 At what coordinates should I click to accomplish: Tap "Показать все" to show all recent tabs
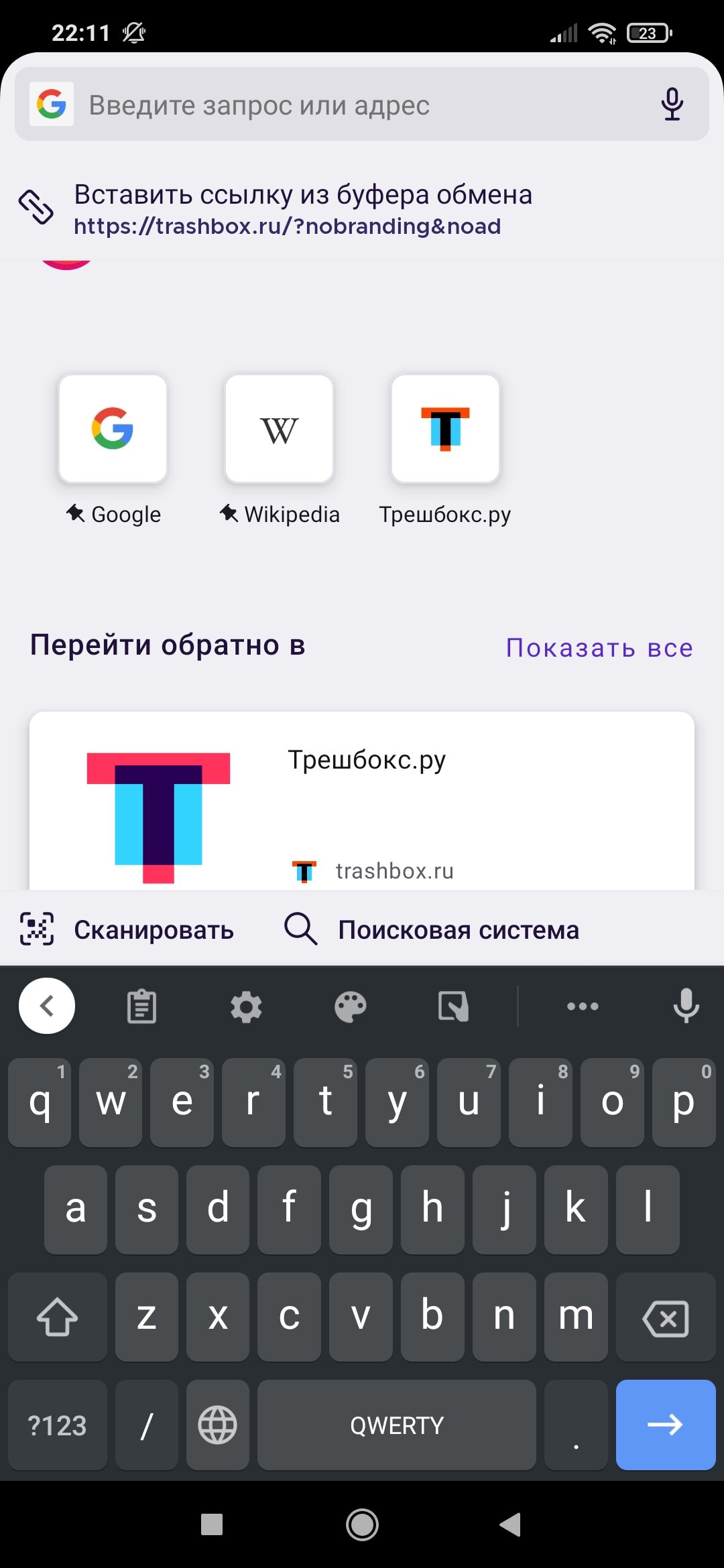click(x=599, y=647)
